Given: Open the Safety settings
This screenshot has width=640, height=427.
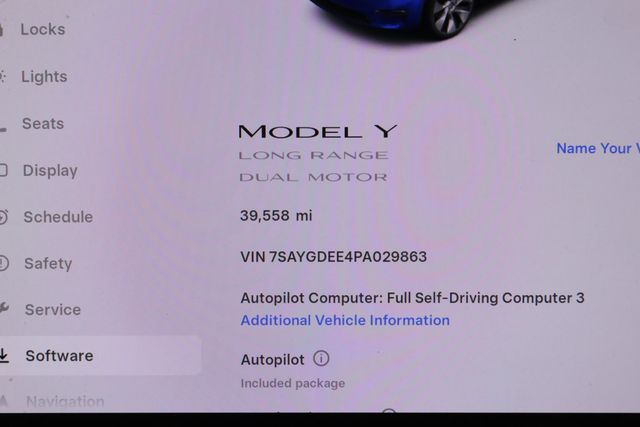Looking at the screenshot, I should 48,263.
